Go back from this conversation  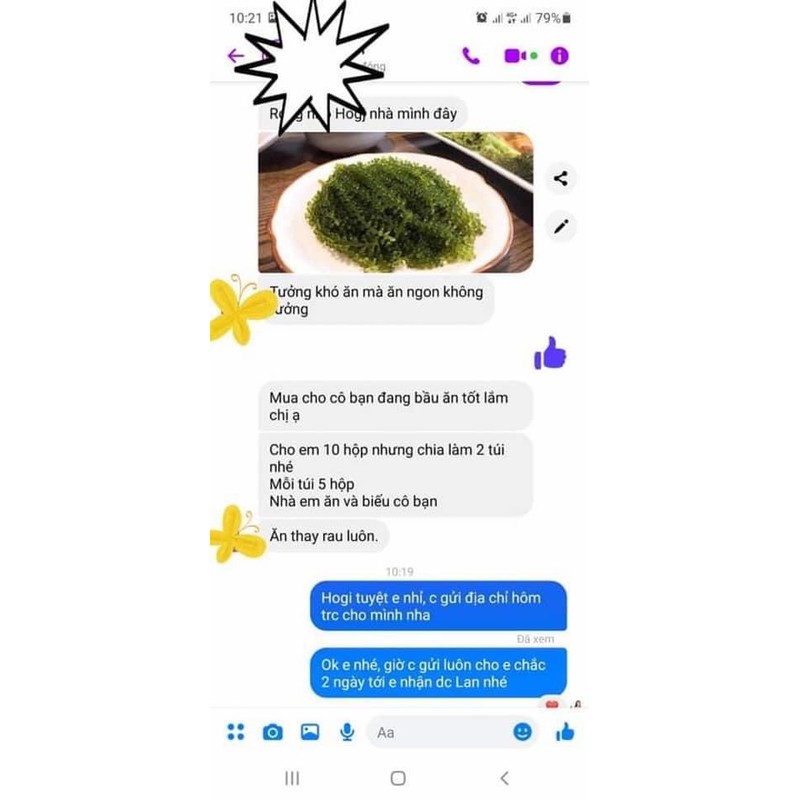(235, 56)
